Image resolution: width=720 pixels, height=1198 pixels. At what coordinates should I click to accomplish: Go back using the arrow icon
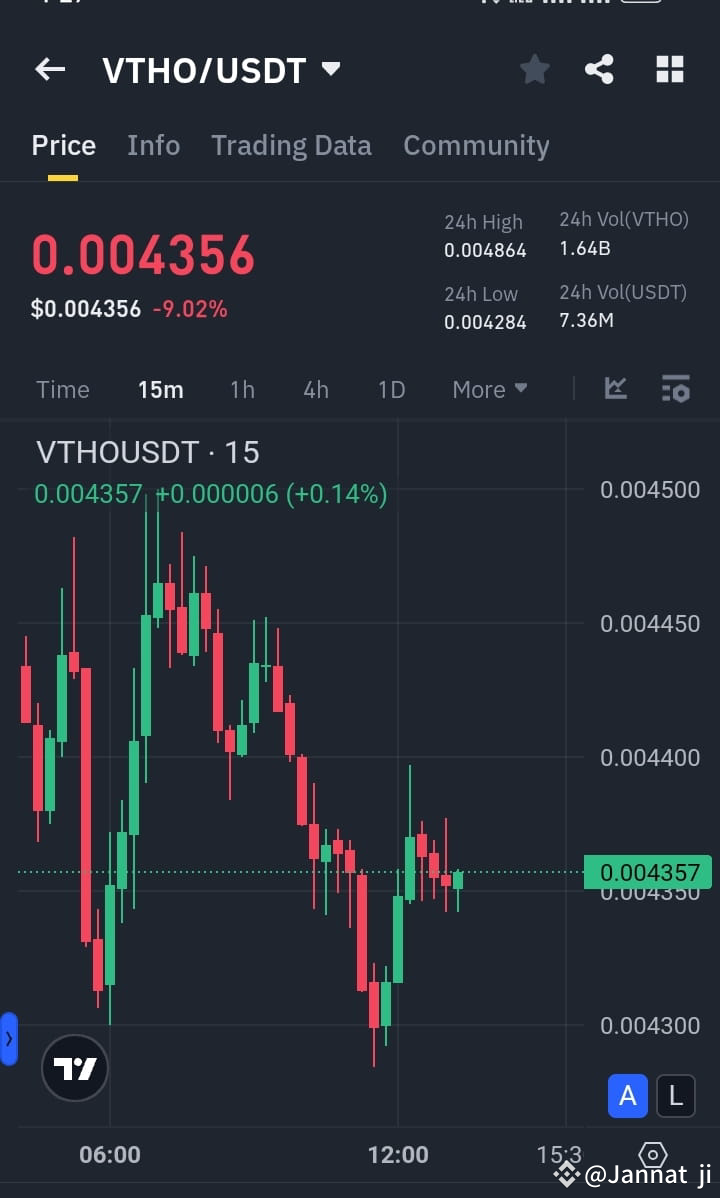click(x=49, y=69)
